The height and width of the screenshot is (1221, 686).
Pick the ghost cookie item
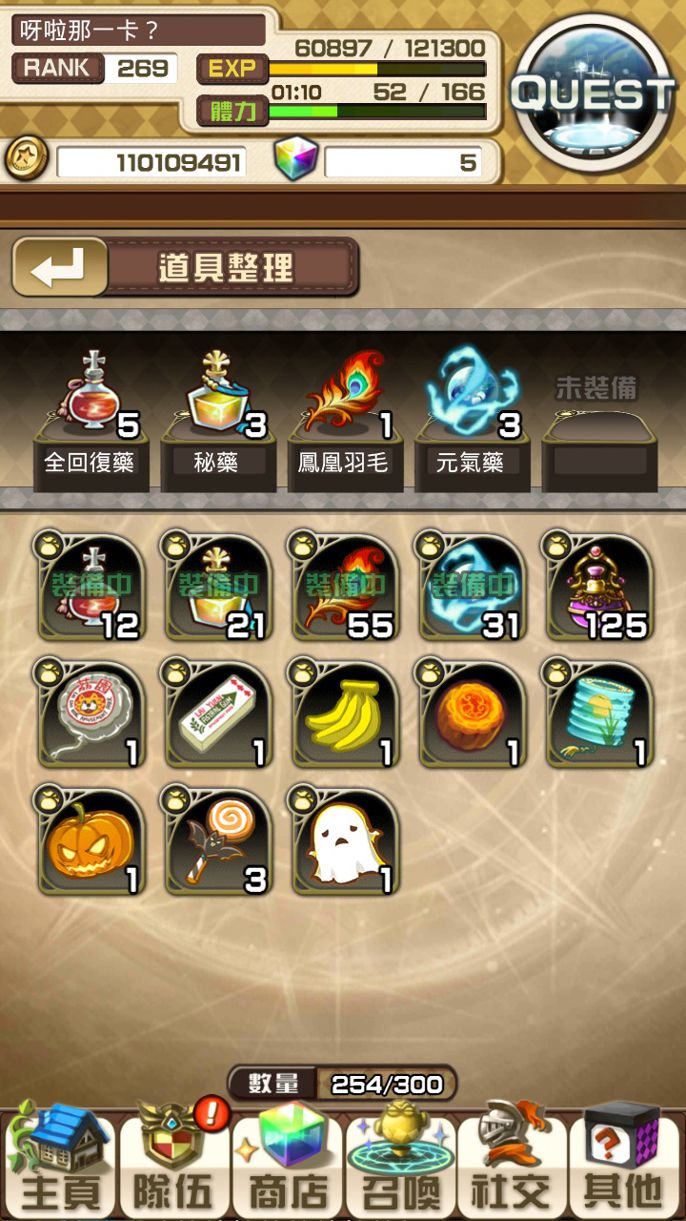pyautogui.click(x=345, y=841)
